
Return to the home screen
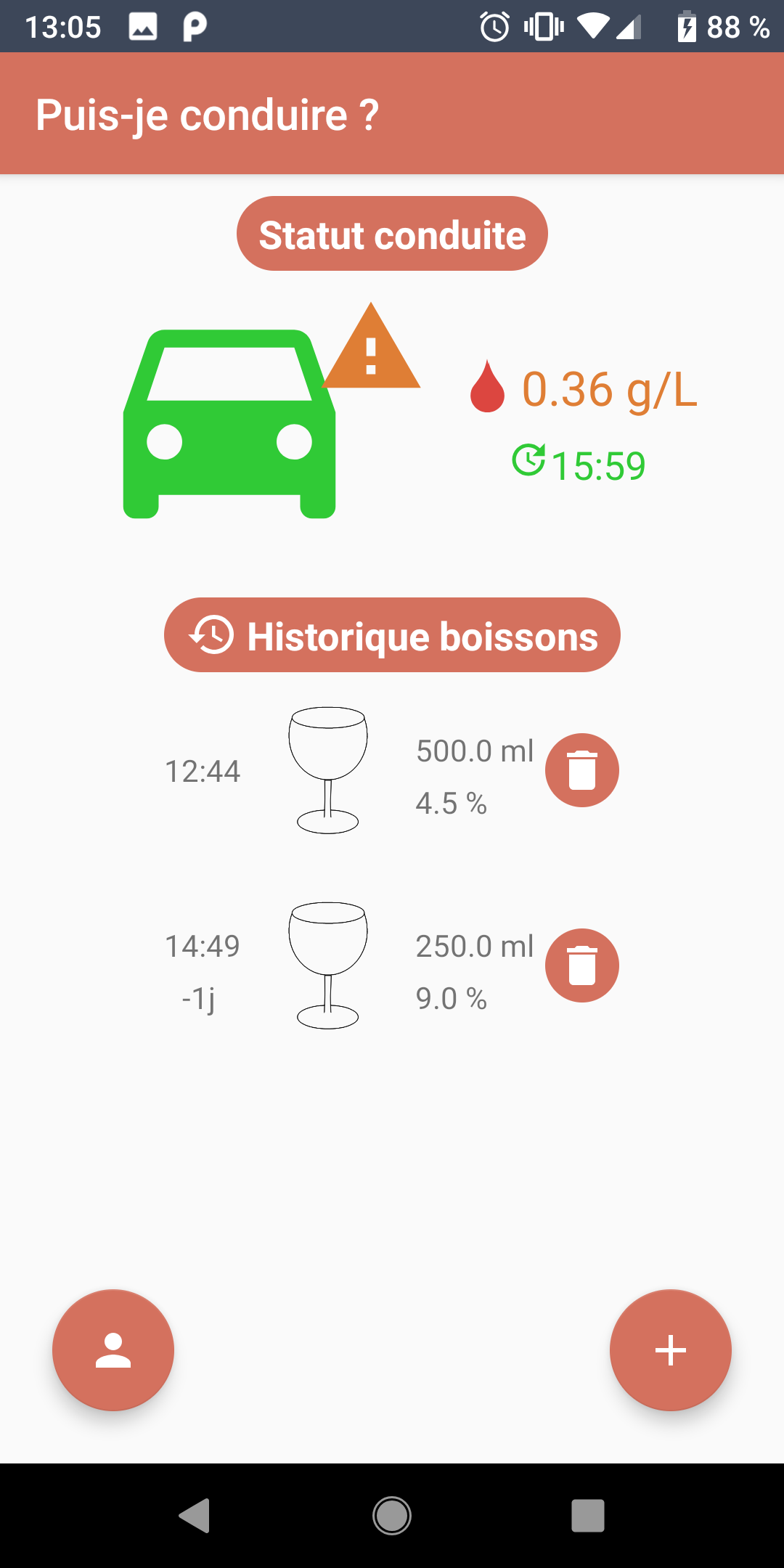392,1516
